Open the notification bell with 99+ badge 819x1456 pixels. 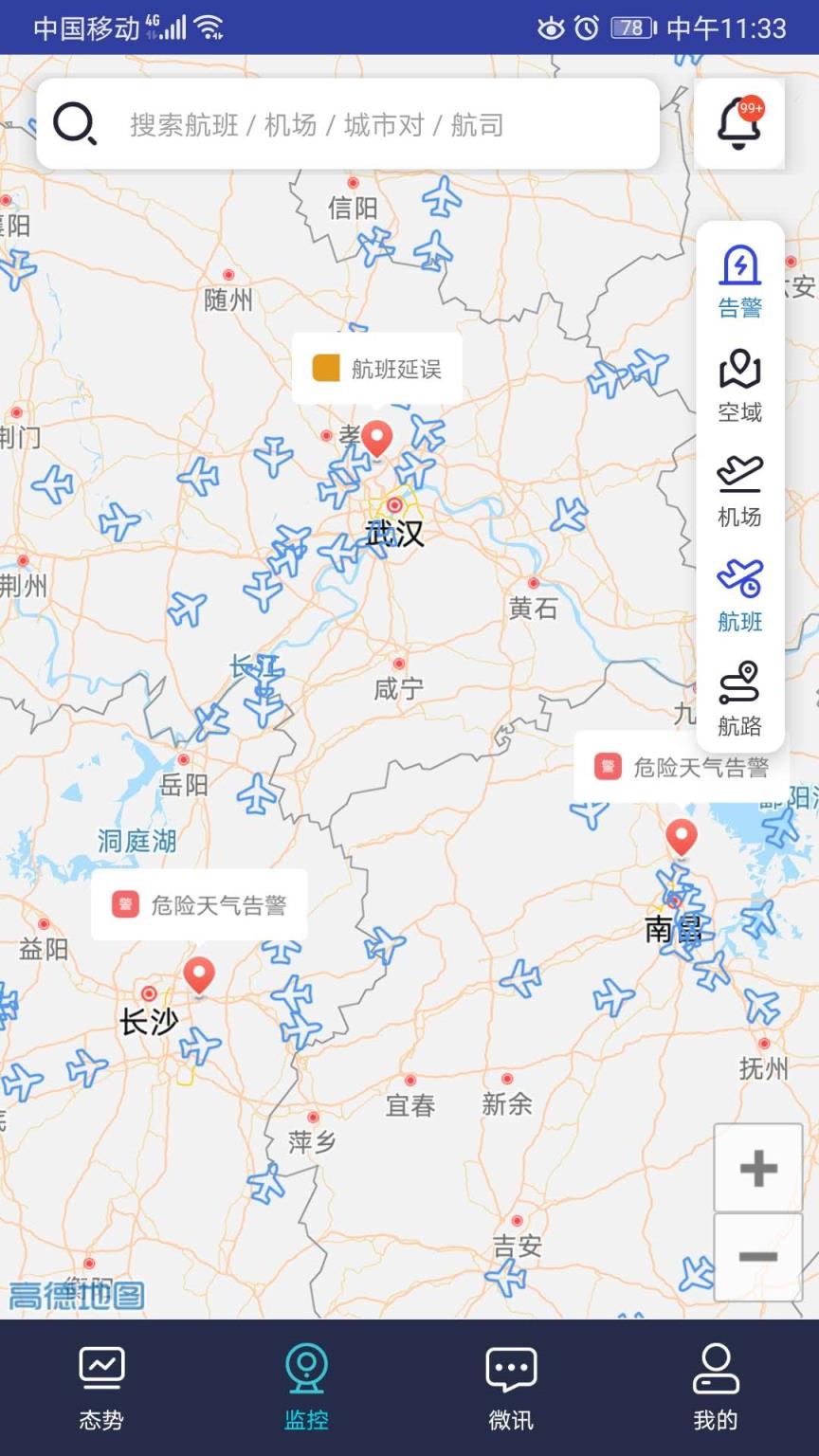(739, 124)
